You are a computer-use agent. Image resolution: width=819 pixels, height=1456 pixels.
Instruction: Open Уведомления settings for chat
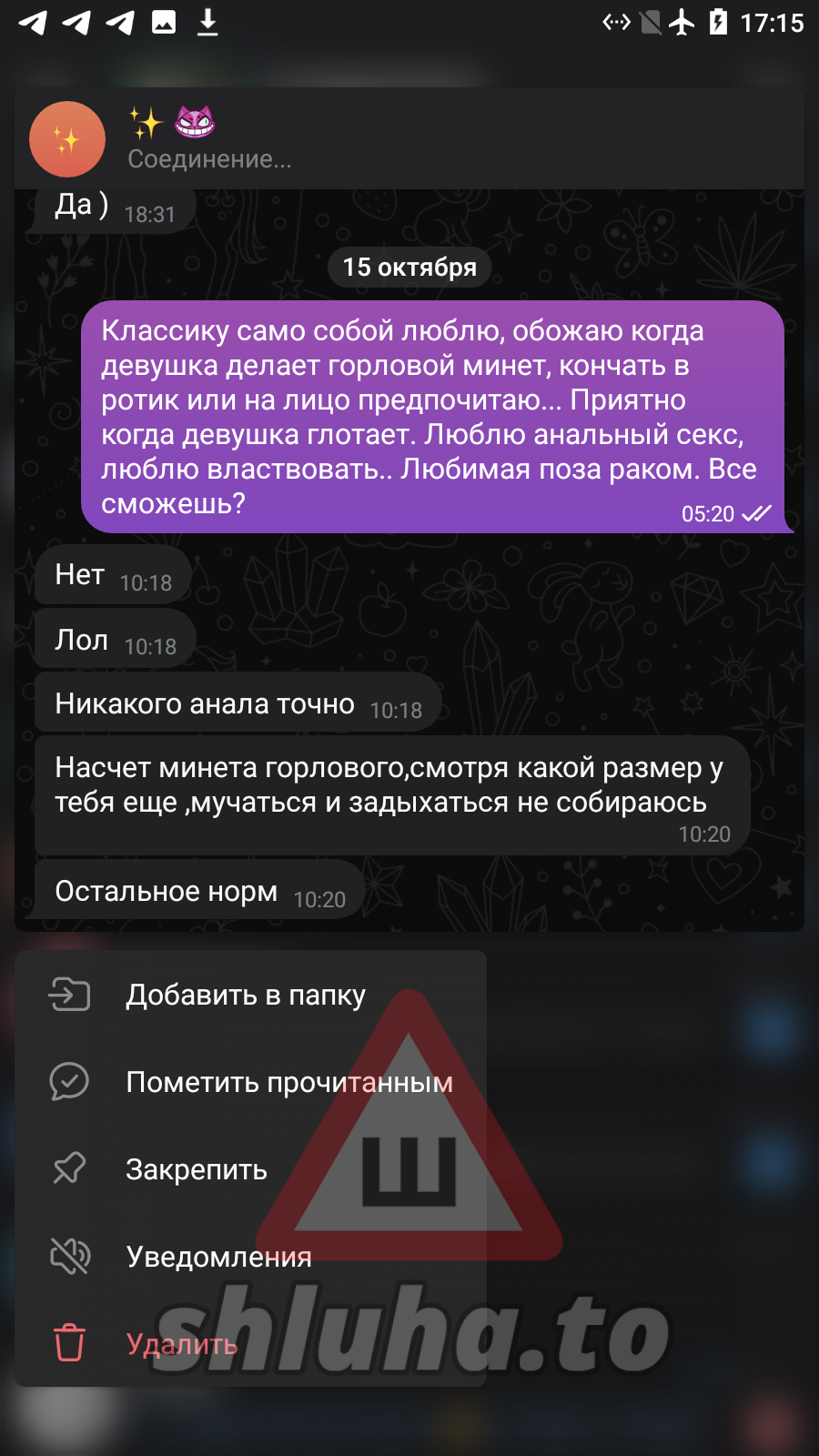[218, 1257]
